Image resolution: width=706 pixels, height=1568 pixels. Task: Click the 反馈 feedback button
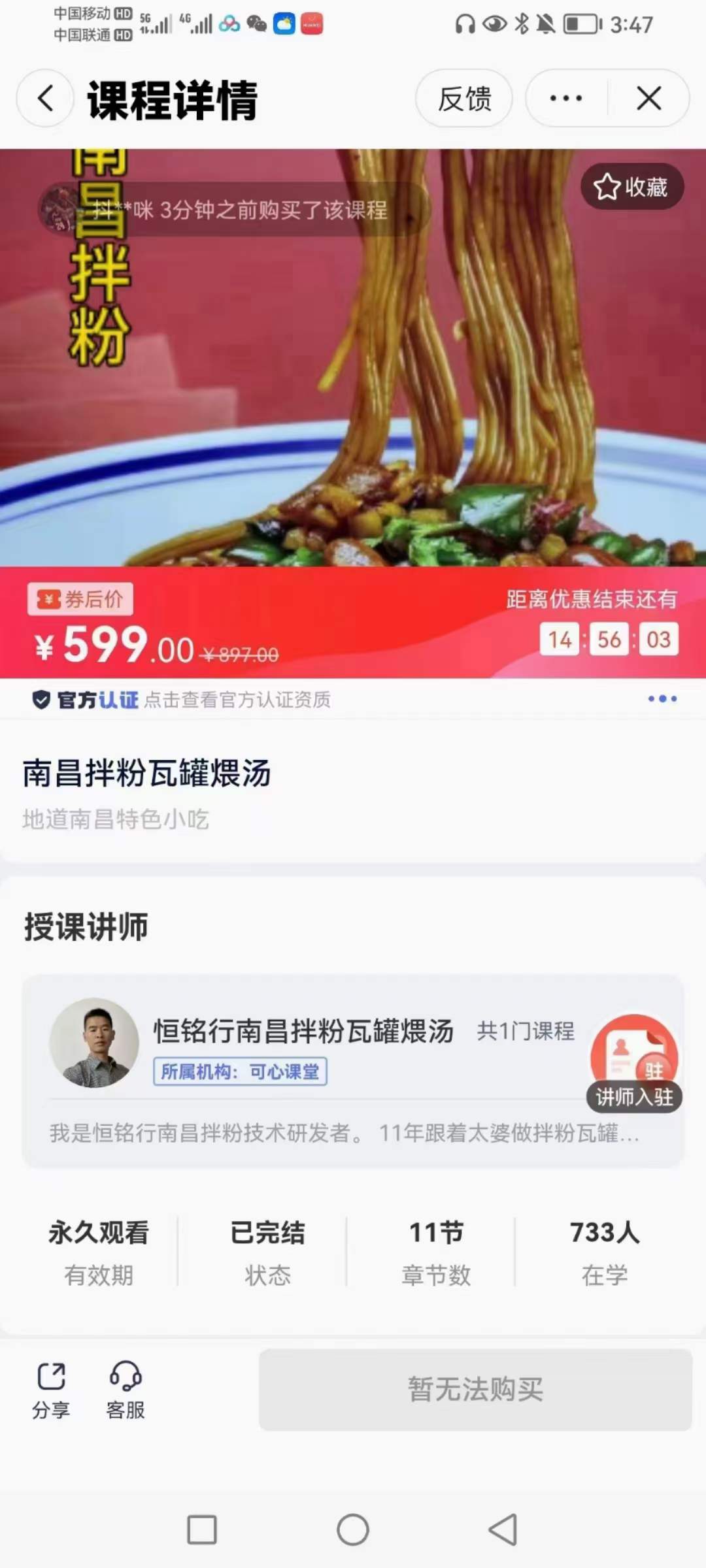[x=463, y=99]
